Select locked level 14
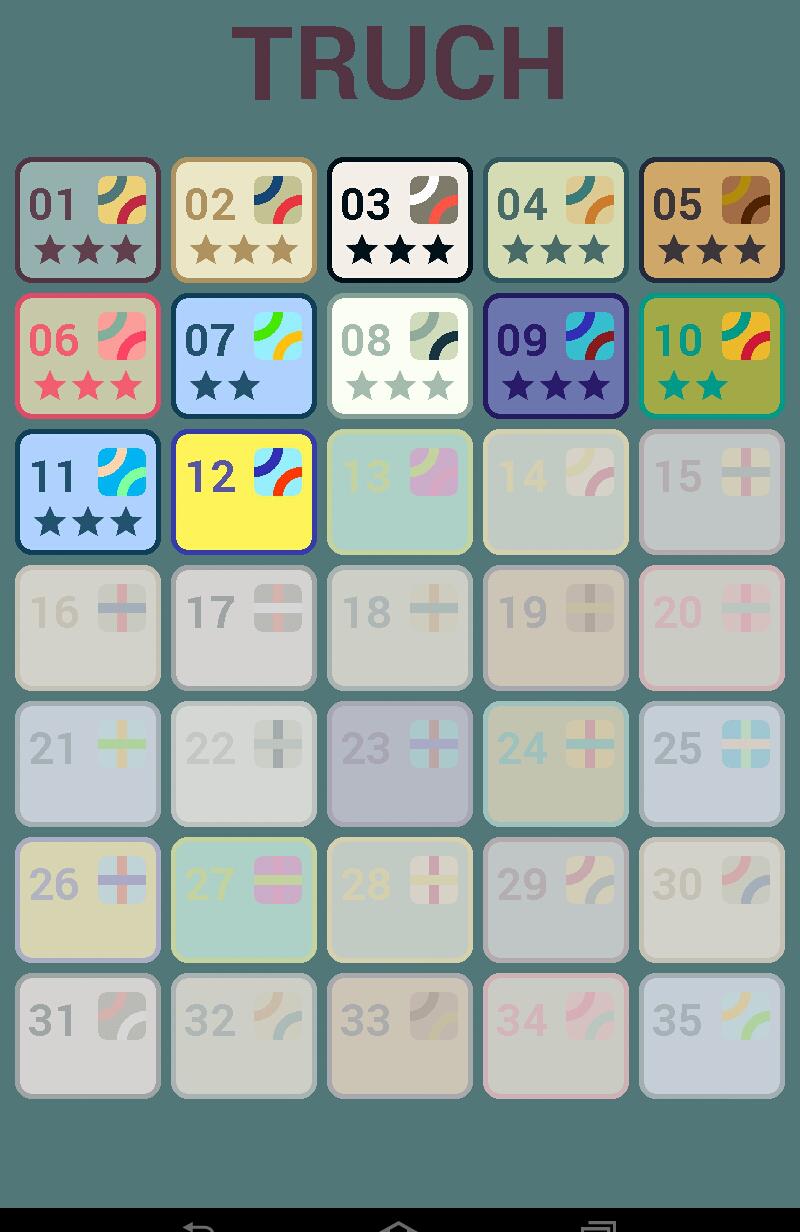 (556, 492)
